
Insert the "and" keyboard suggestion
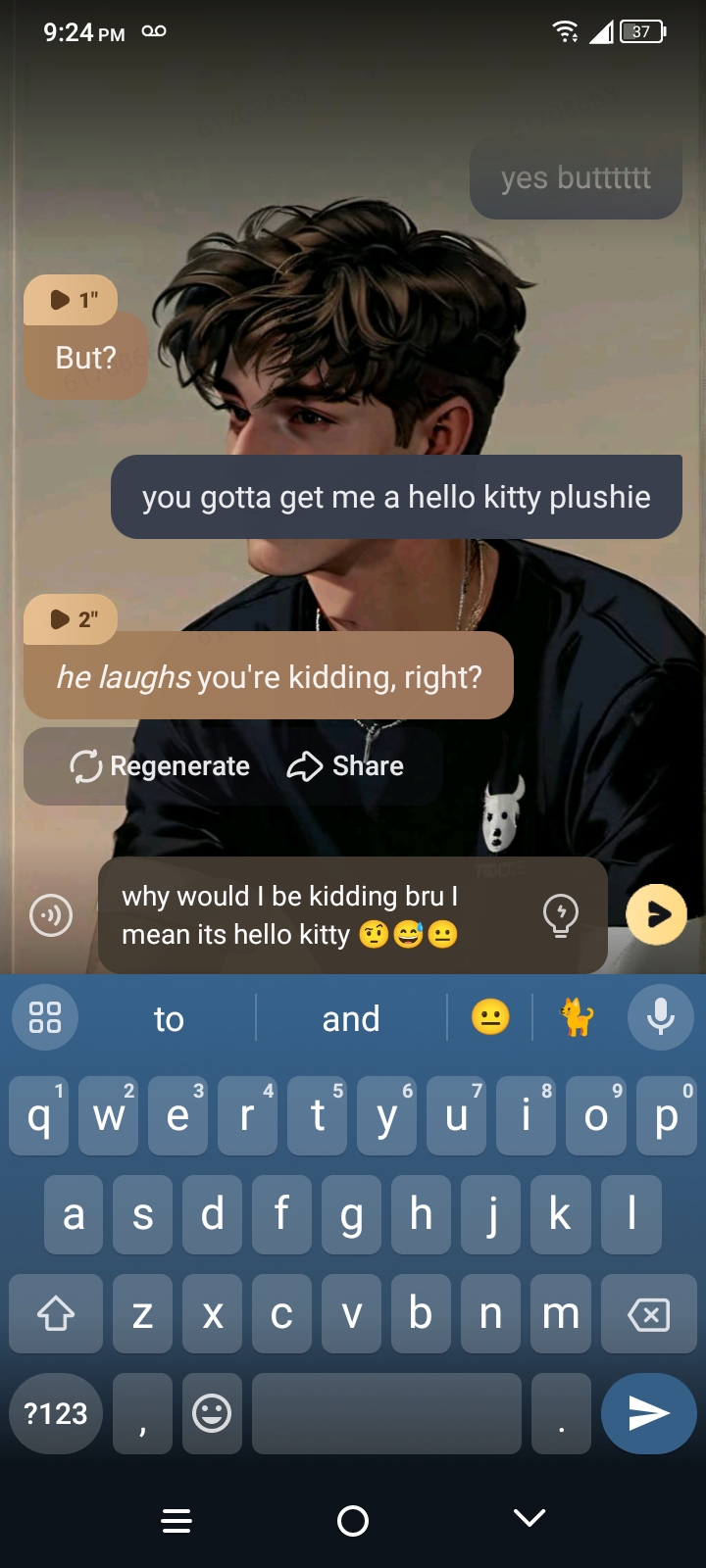tap(351, 1019)
